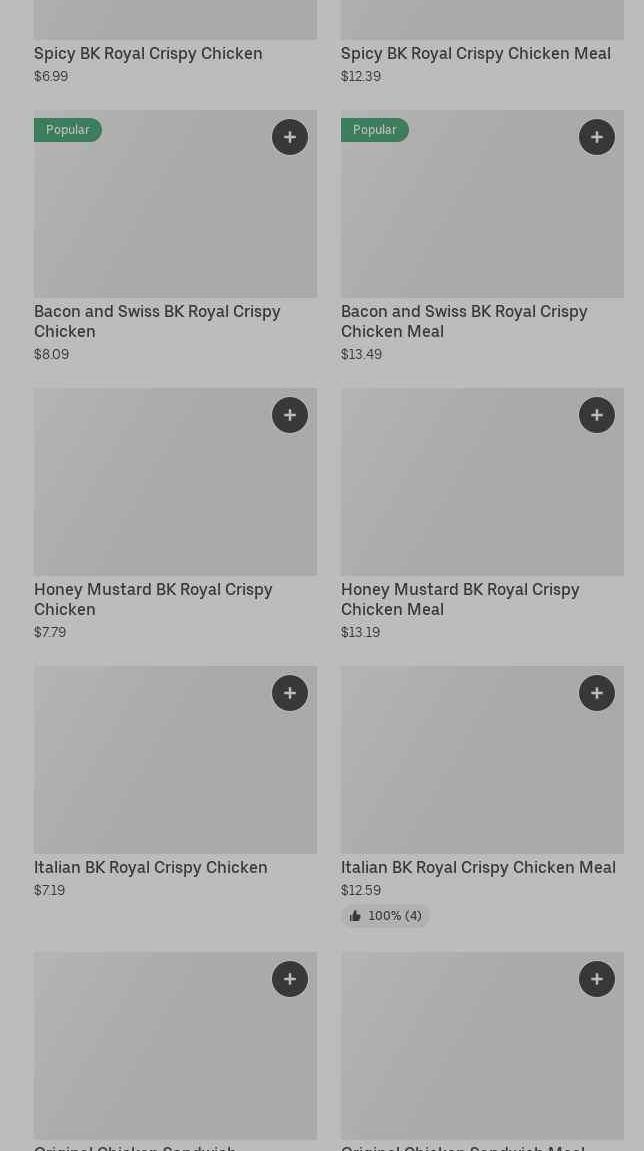
Task: Open Spicy BK Royal Crispy Chicken item
Action: 148,54
